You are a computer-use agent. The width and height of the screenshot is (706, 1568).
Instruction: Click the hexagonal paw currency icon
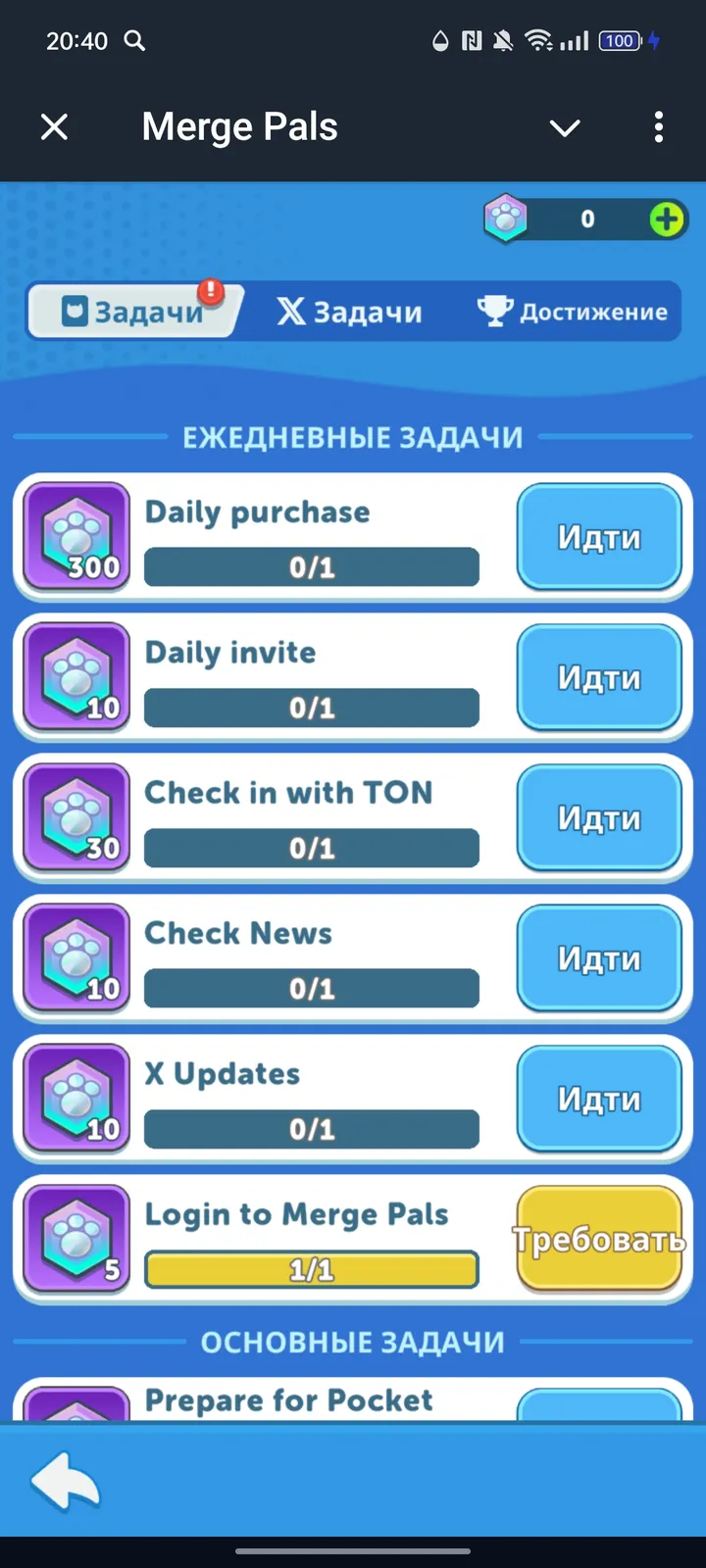coord(504,219)
